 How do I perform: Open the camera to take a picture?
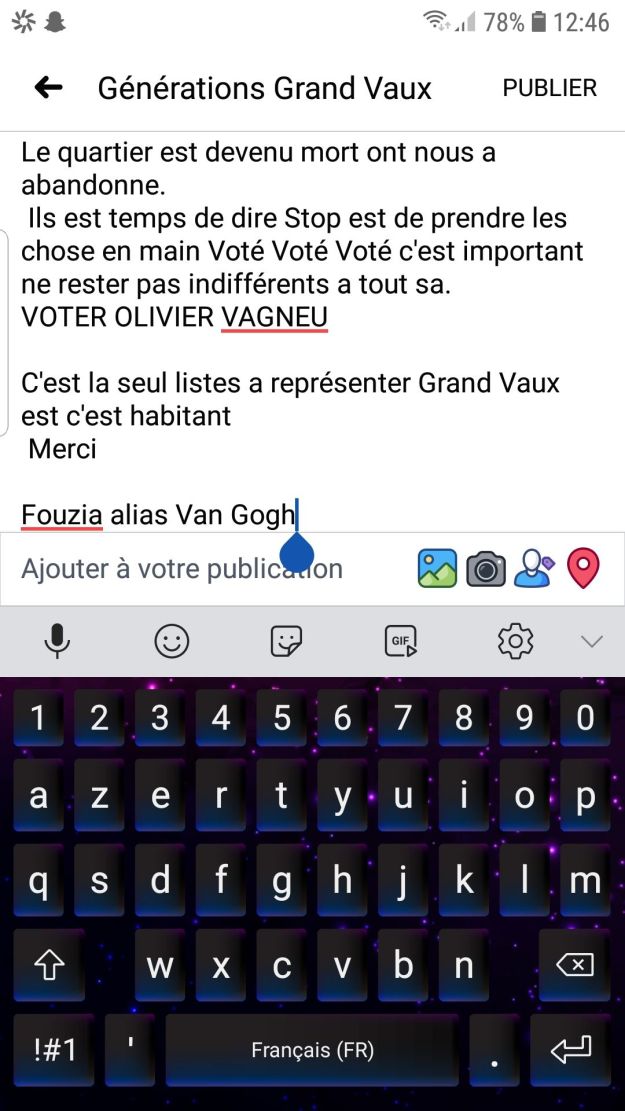coord(486,569)
